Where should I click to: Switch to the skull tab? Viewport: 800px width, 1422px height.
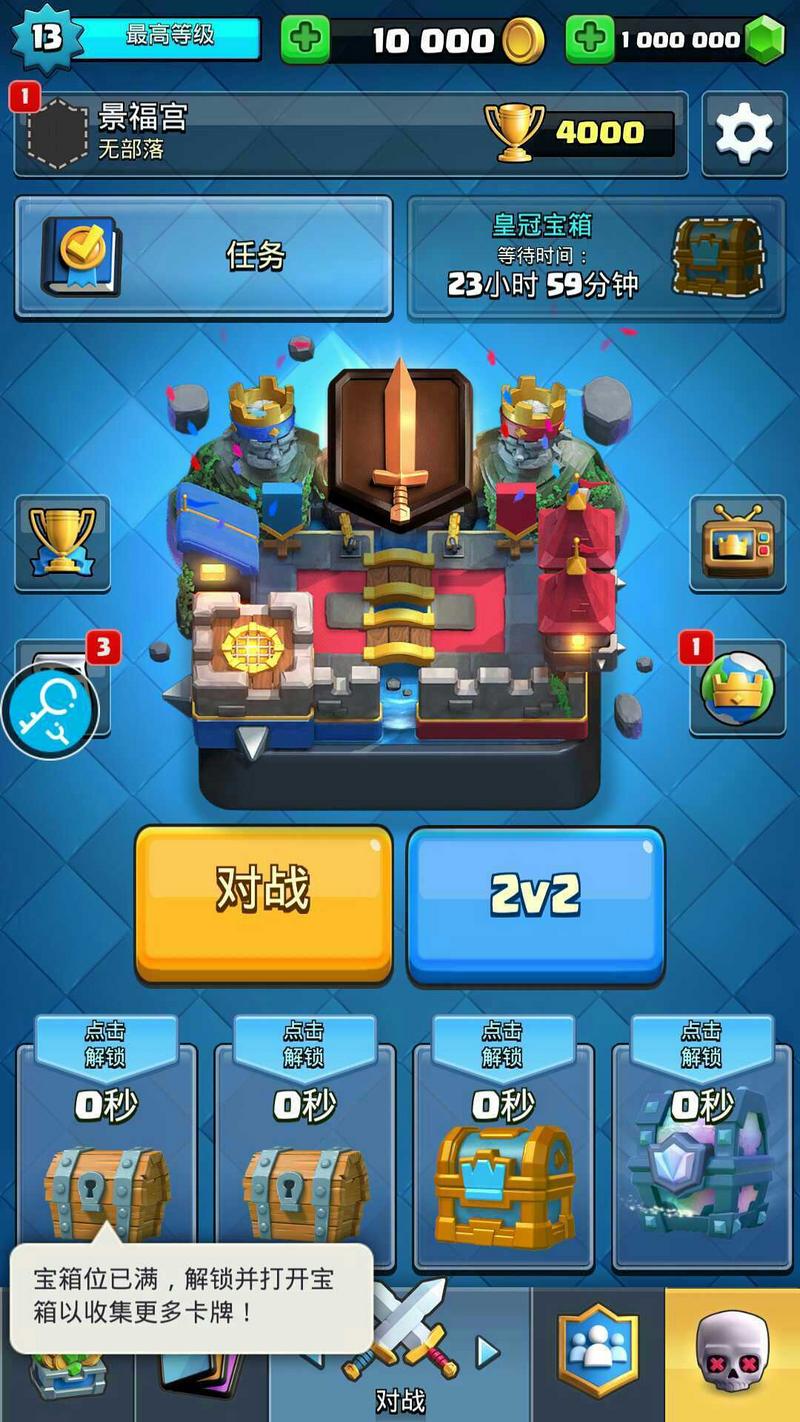(733, 1352)
